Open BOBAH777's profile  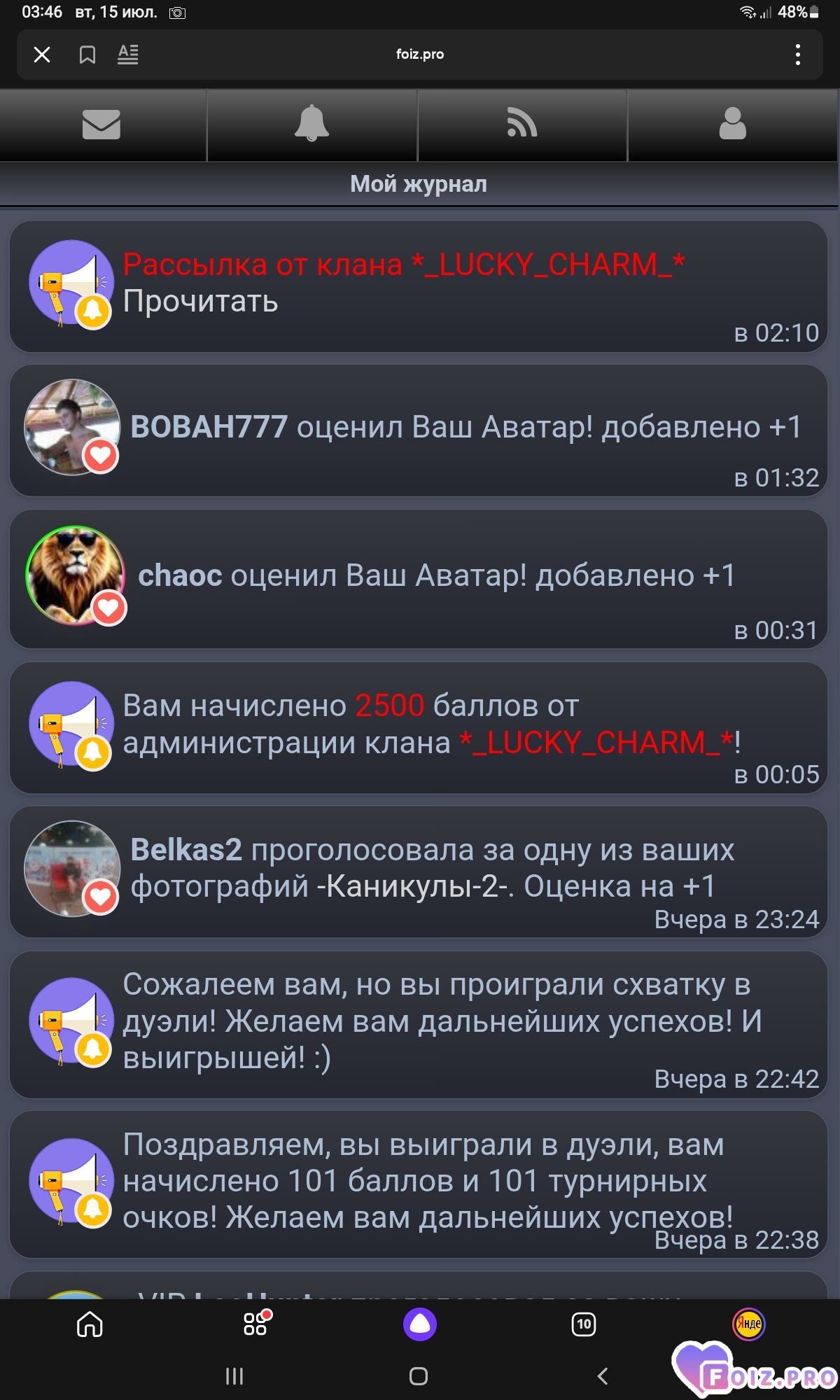point(209,426)
